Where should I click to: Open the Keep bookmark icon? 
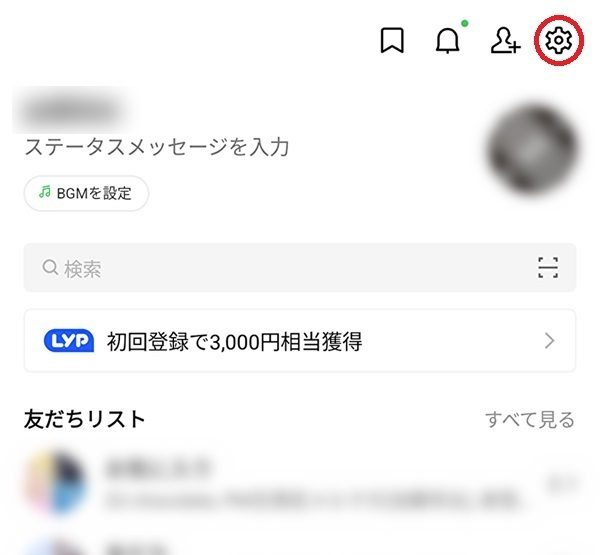pyautogui.click(x=392, y=41)
